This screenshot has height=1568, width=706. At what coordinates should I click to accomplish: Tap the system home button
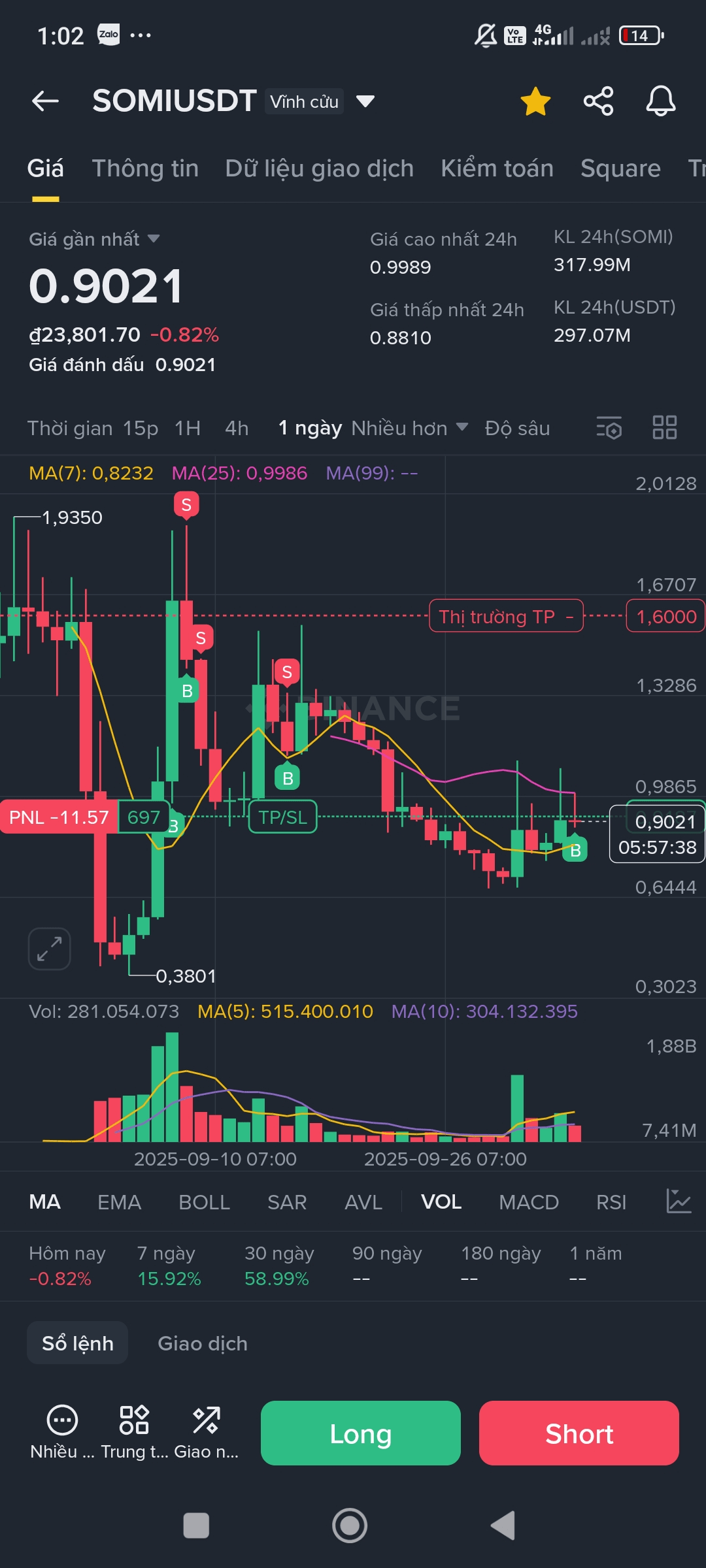[350, 1526]
